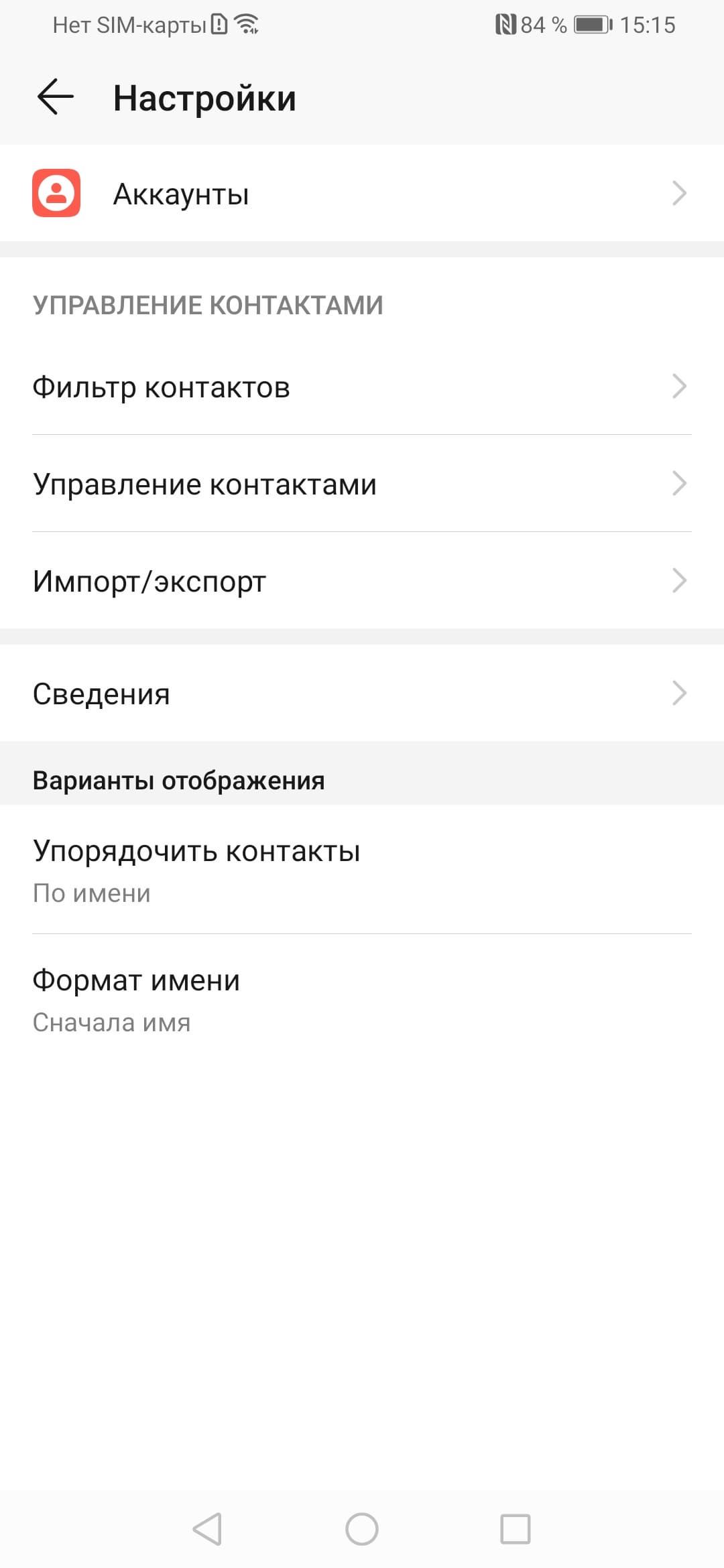Open Фильтр контактов
This screenshot has width=724, height=1568.
click(x=362, y=387)
